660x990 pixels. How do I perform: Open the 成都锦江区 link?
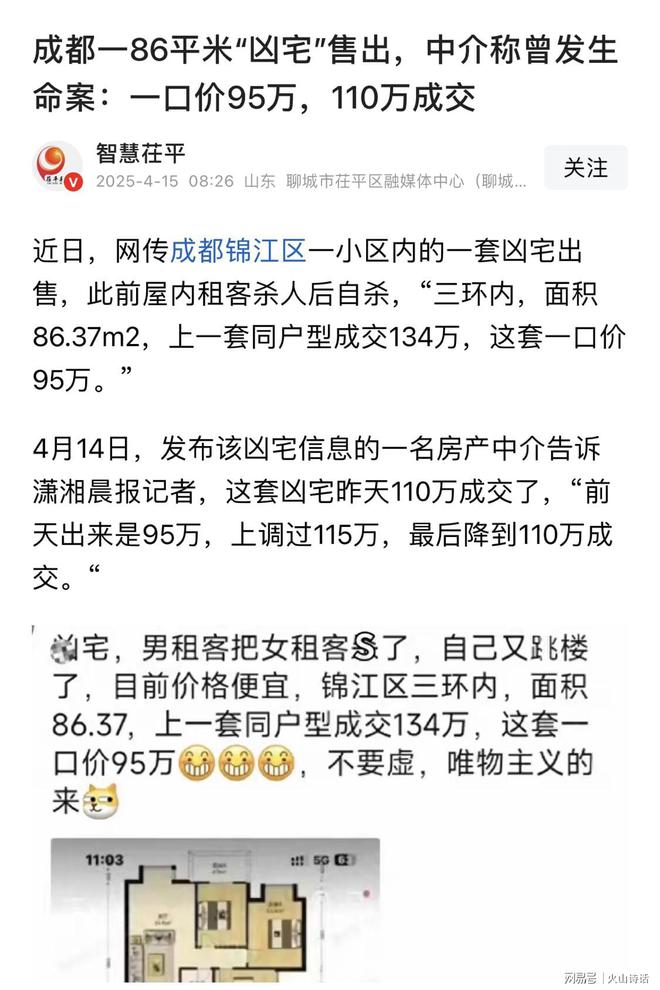(x=239, y=250)
